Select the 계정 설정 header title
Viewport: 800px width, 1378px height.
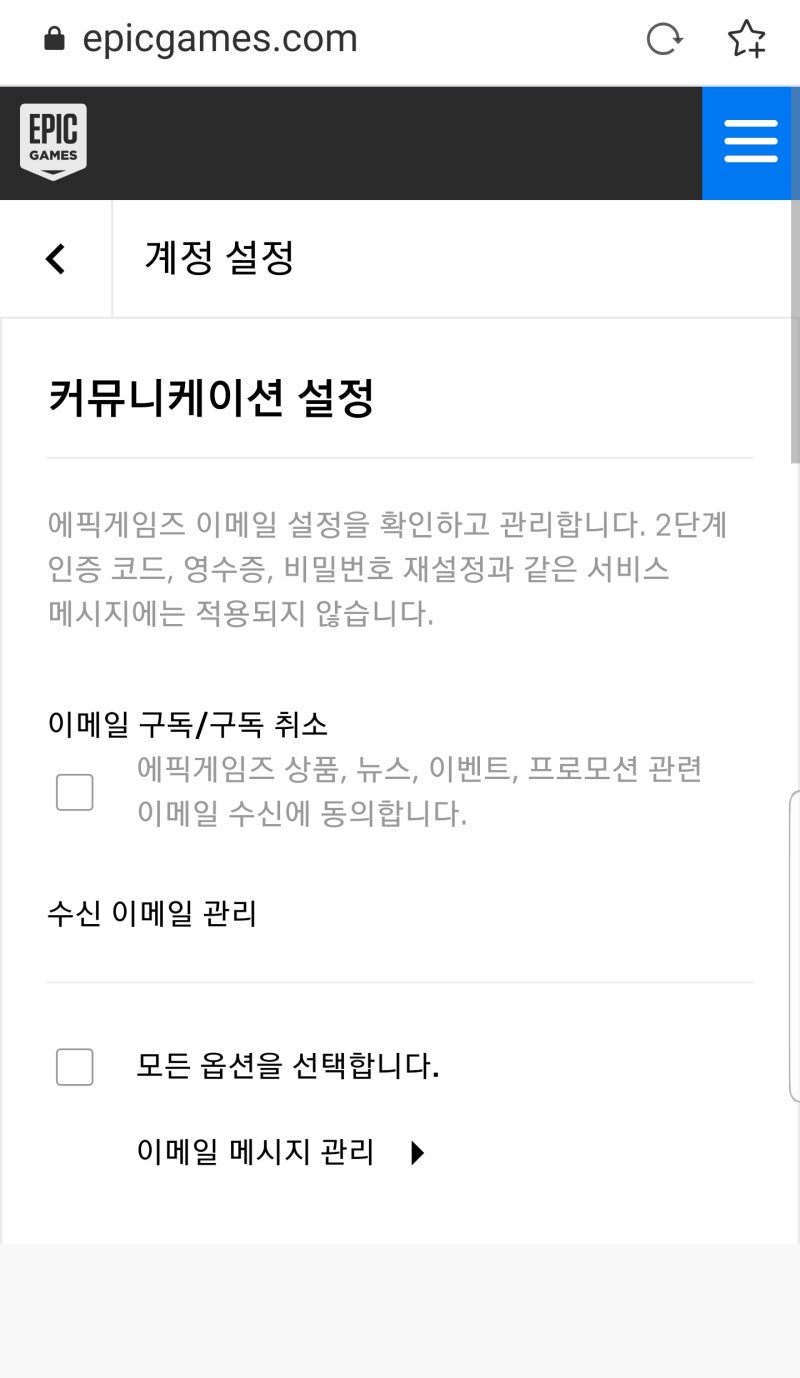[218, 257]
